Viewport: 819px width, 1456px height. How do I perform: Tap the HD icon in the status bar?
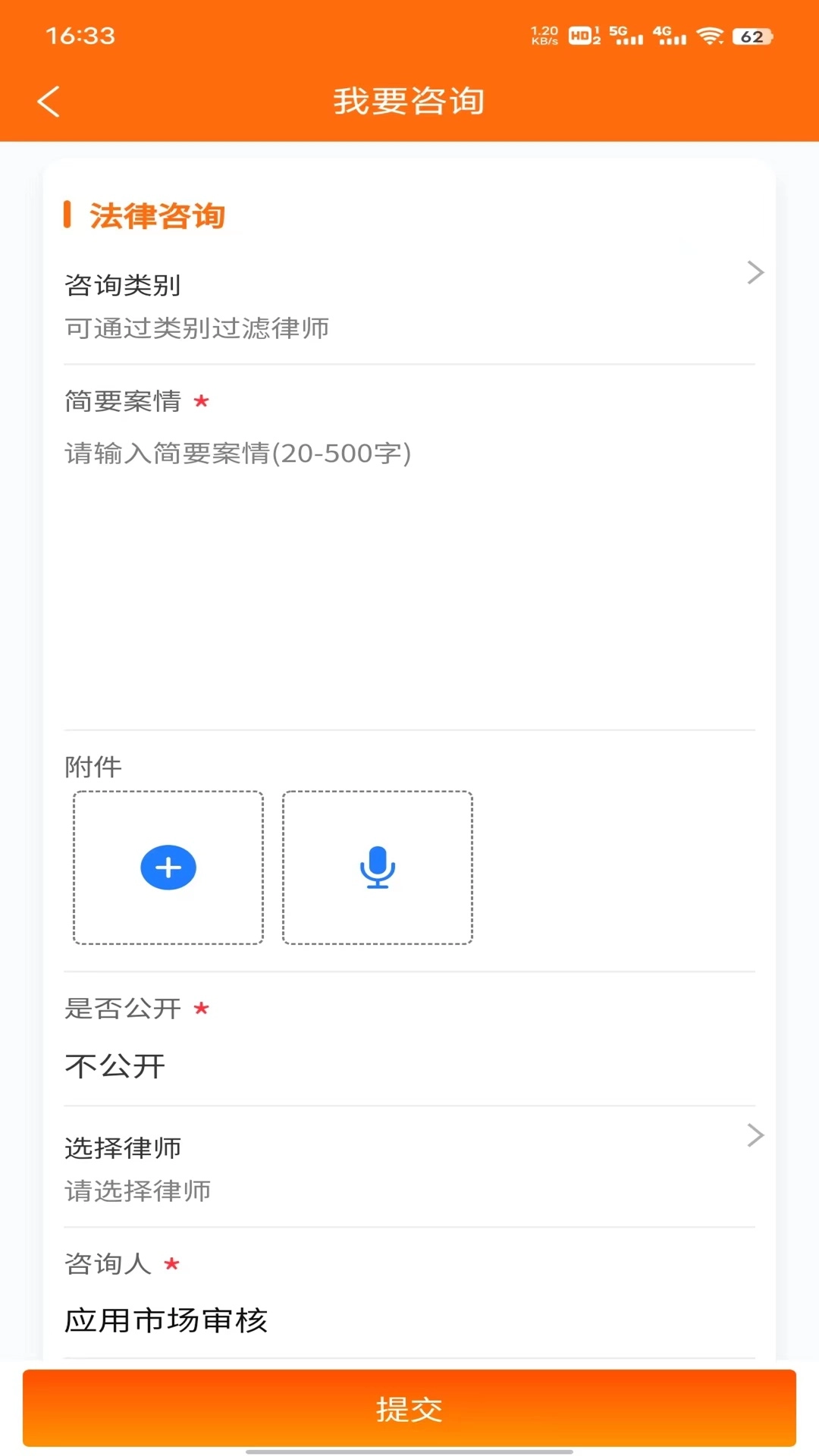(581, 34)
